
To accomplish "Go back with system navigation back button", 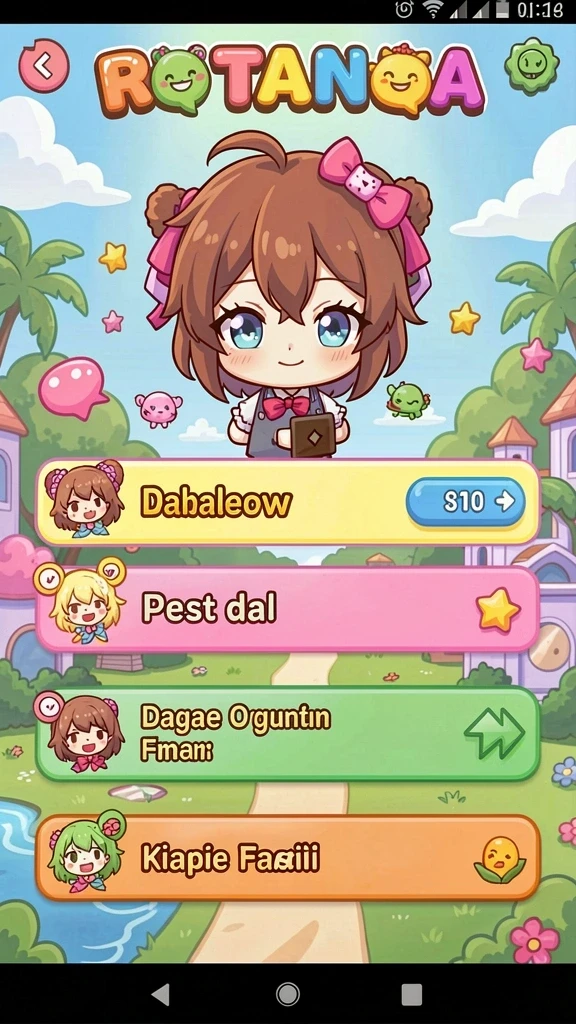I will click(x=160, y=995).
